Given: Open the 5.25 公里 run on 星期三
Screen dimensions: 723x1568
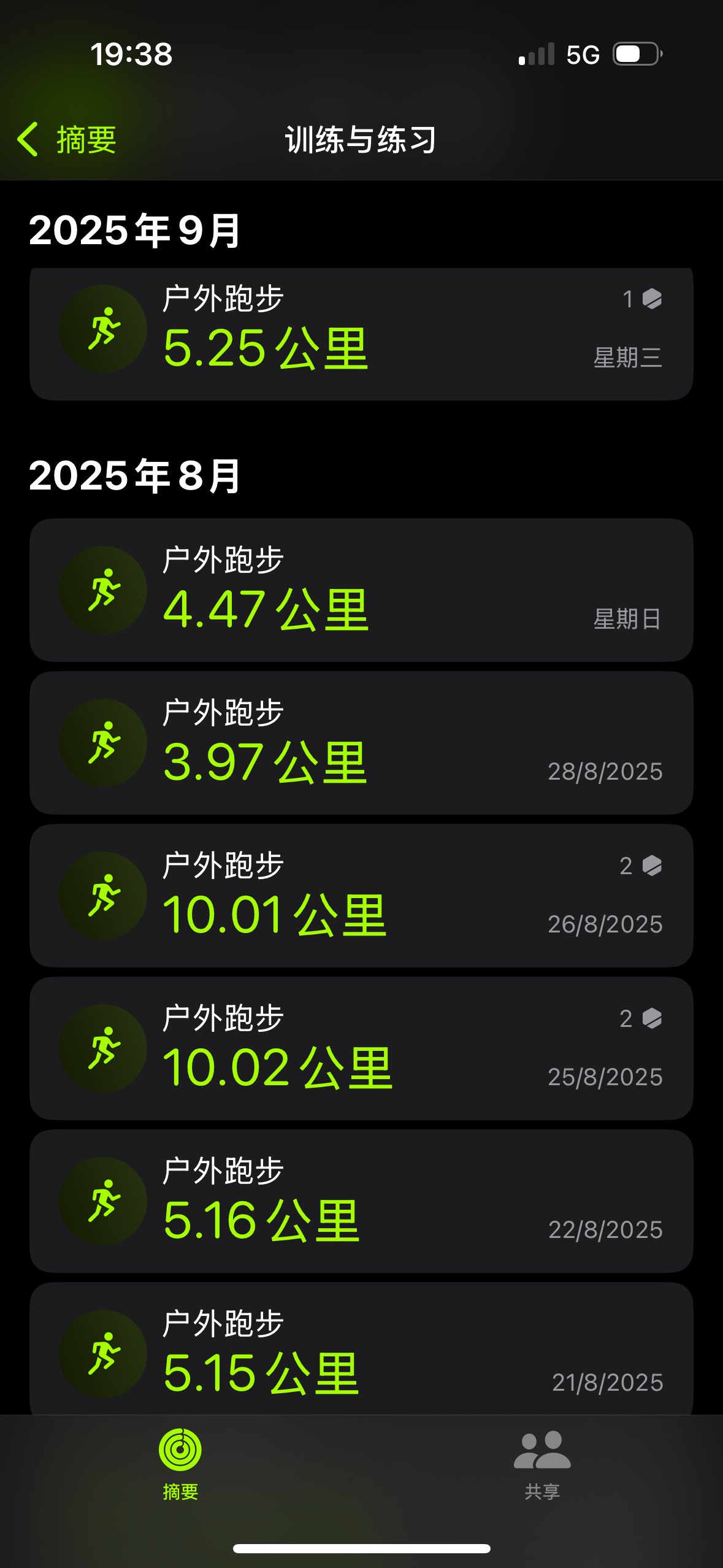Looking at the screenshot, I should point(361,334).
